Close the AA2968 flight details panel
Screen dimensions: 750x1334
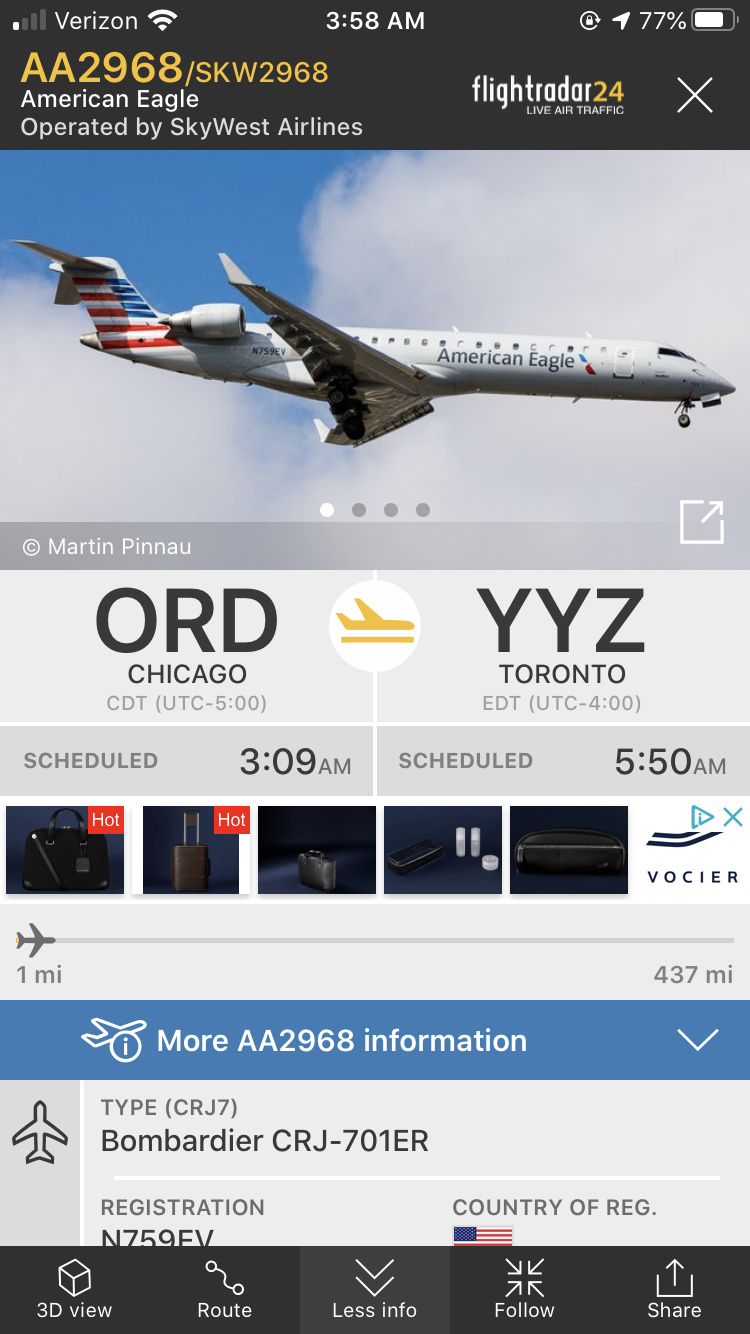pyautogui.click(x=695, y=96)
